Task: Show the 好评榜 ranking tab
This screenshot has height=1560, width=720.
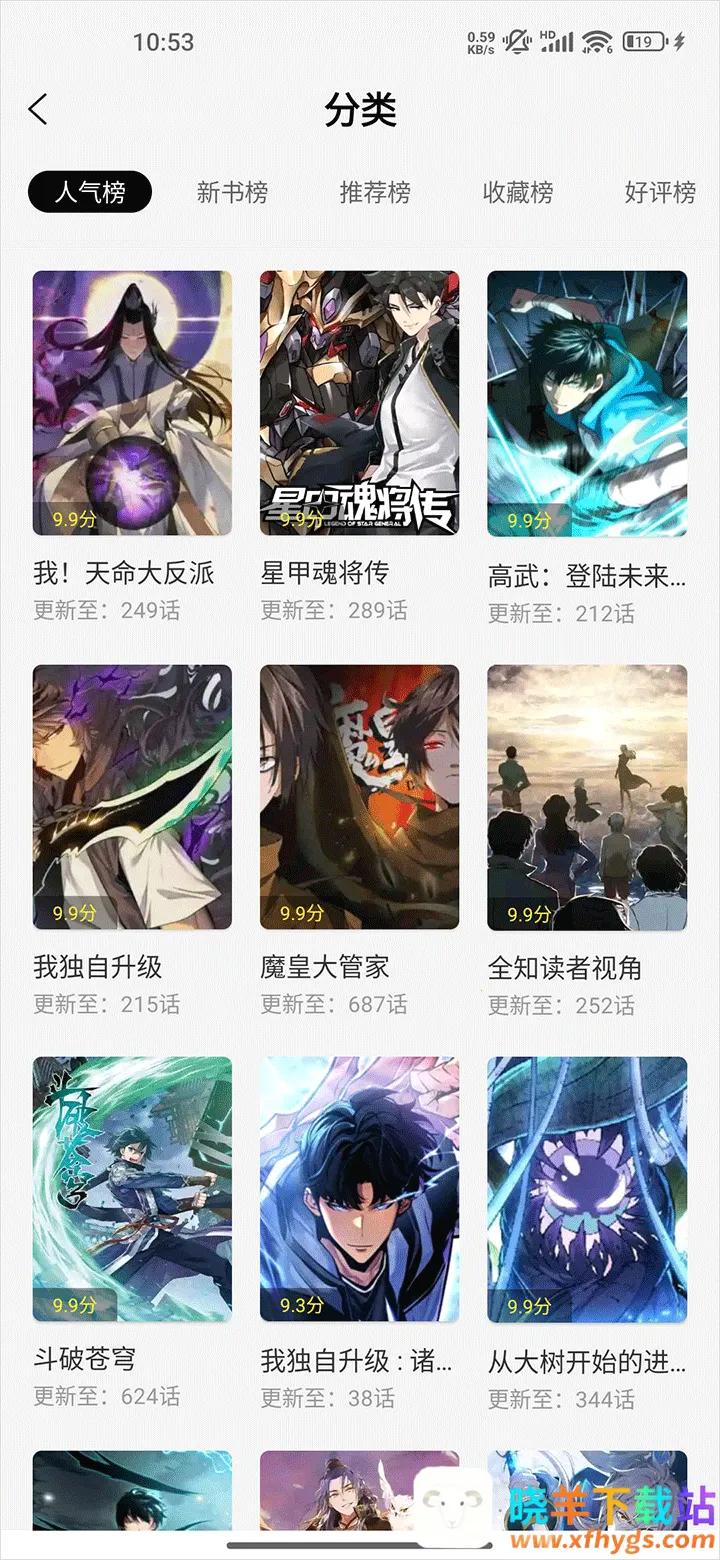Action: coord(660,192)
